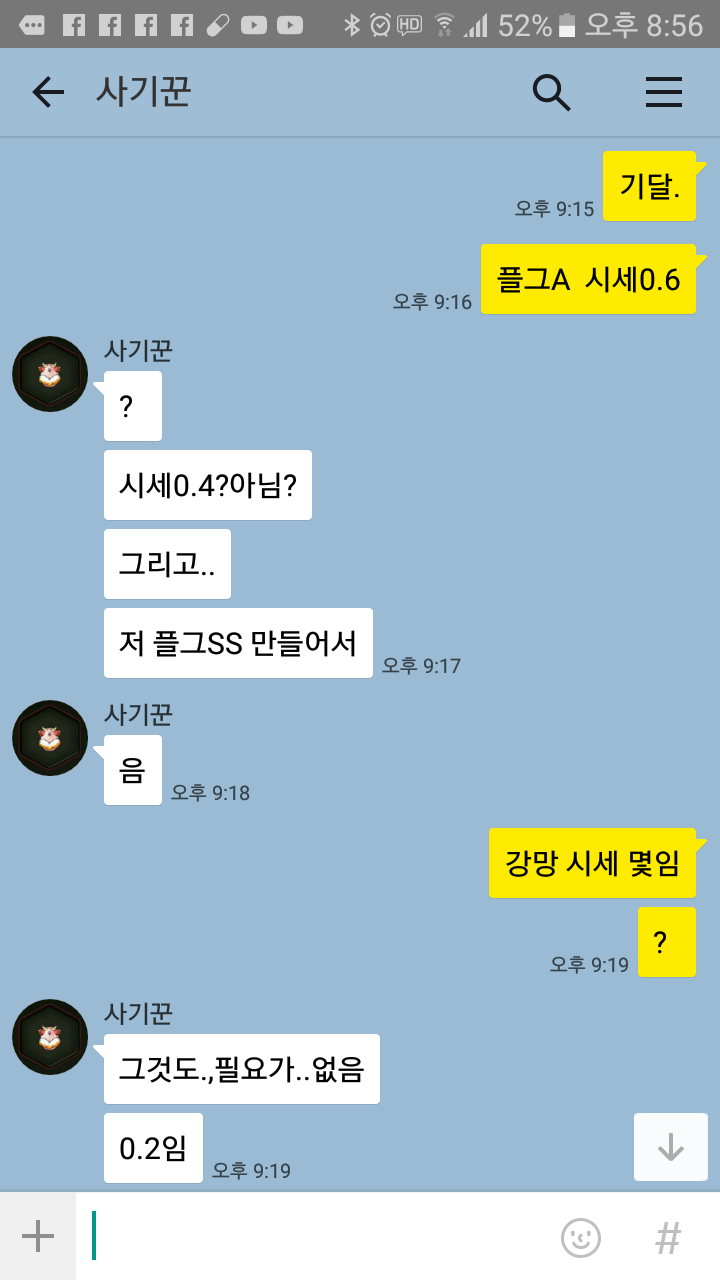Open 사기꾼's profile picture above '?' message
Image resolution: width=720 pixels, height=1280 pixels.
click(x=50, y=374)
